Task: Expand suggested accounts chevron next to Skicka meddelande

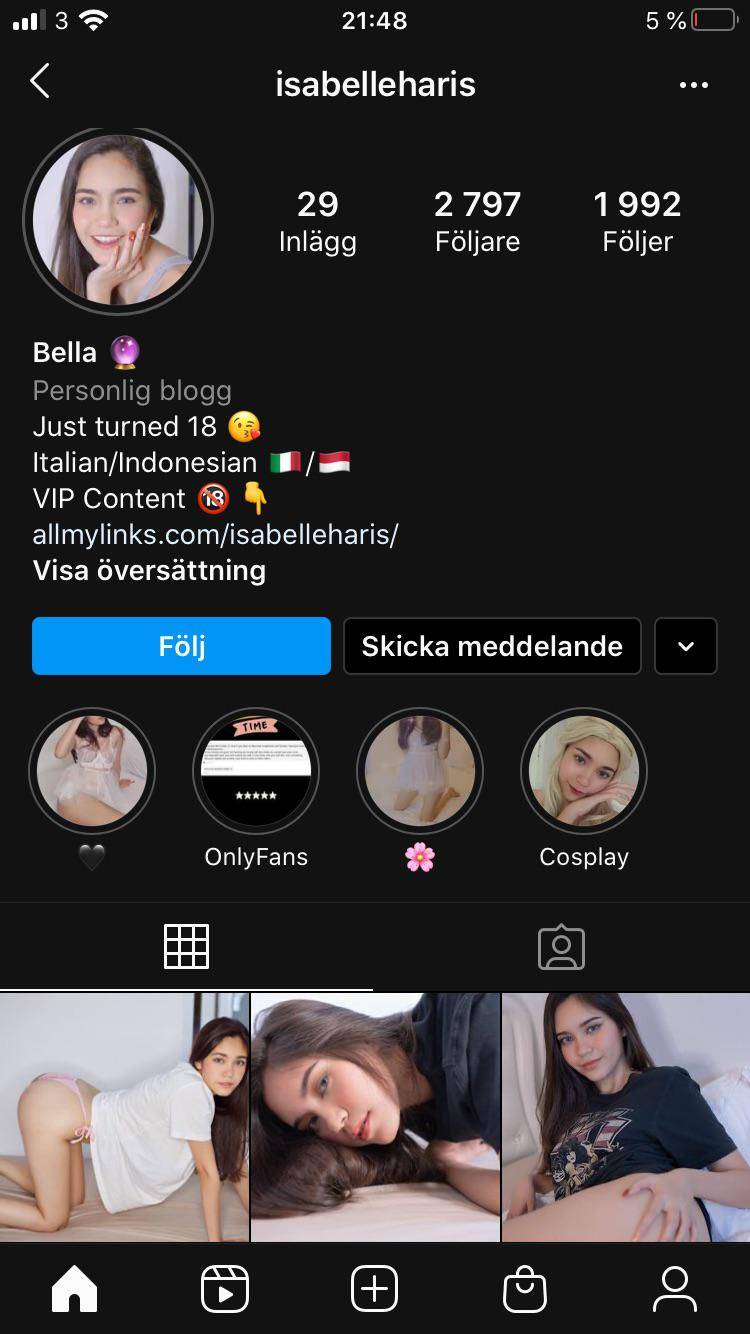Action: click(x=686, y=646)
